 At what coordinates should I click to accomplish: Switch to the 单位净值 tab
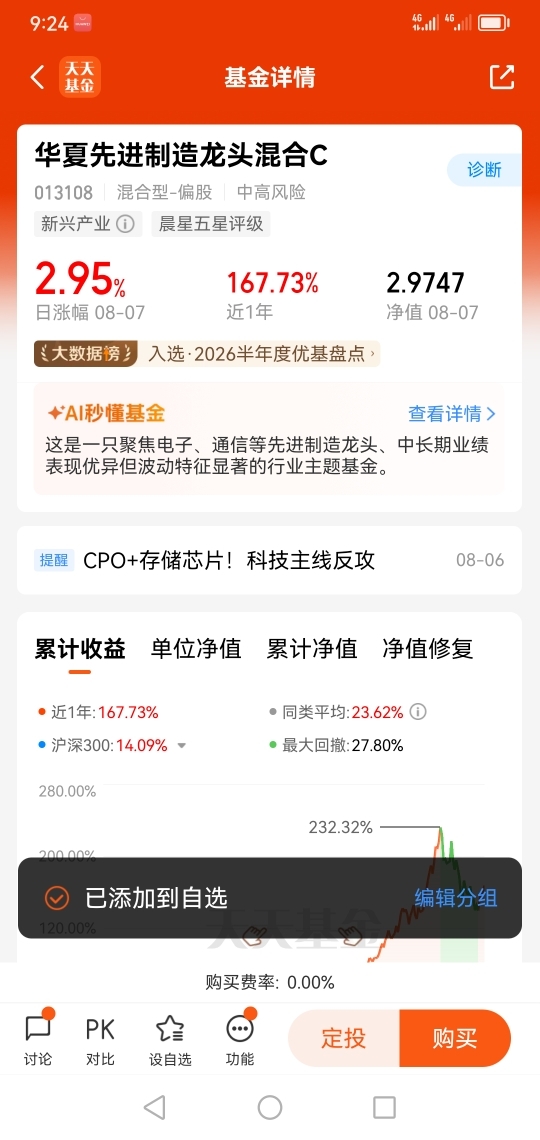pyautogui.click(x=196, y=648)
